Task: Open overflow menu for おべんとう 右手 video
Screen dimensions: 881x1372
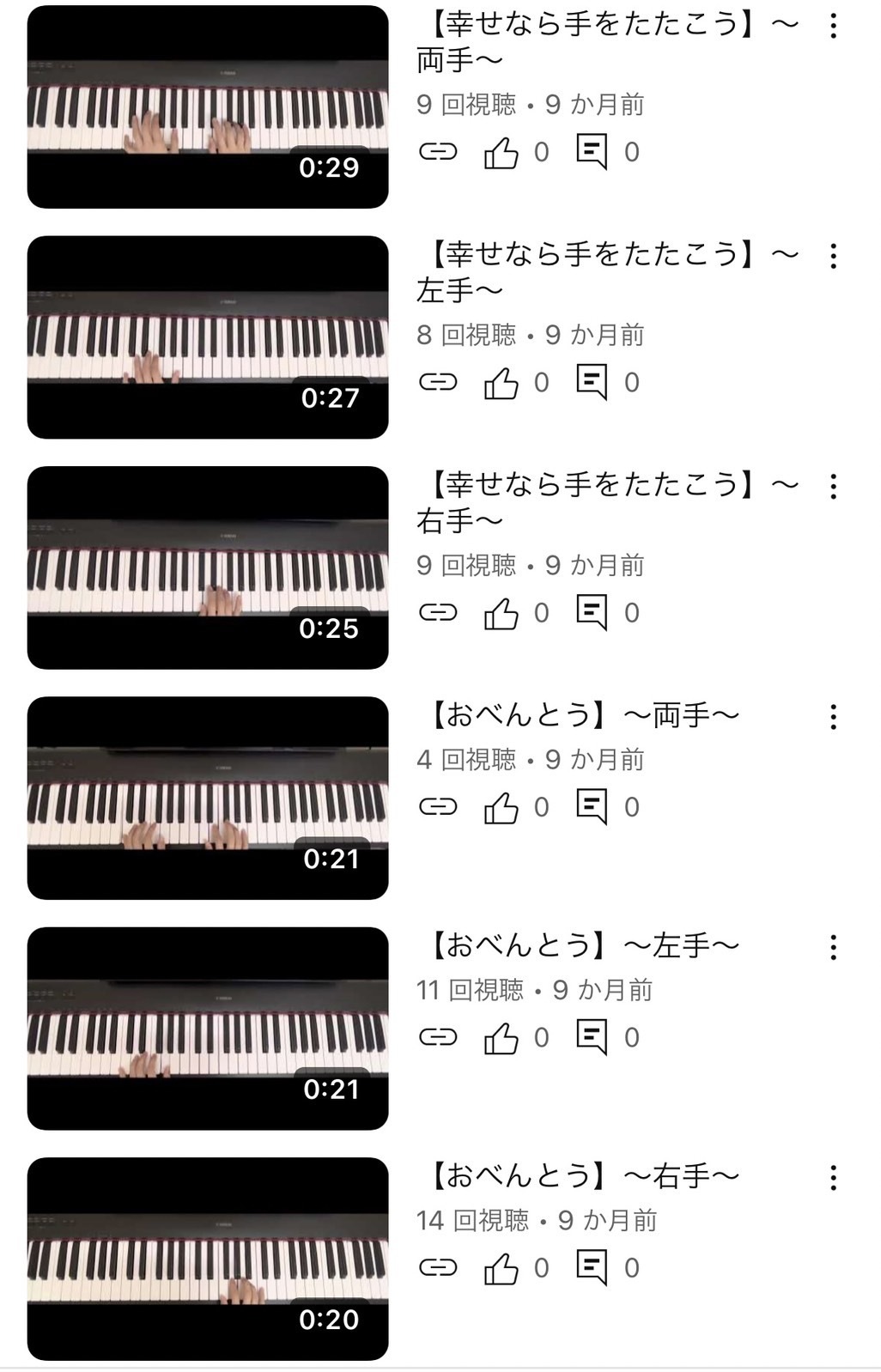Action: [833, 1178]
